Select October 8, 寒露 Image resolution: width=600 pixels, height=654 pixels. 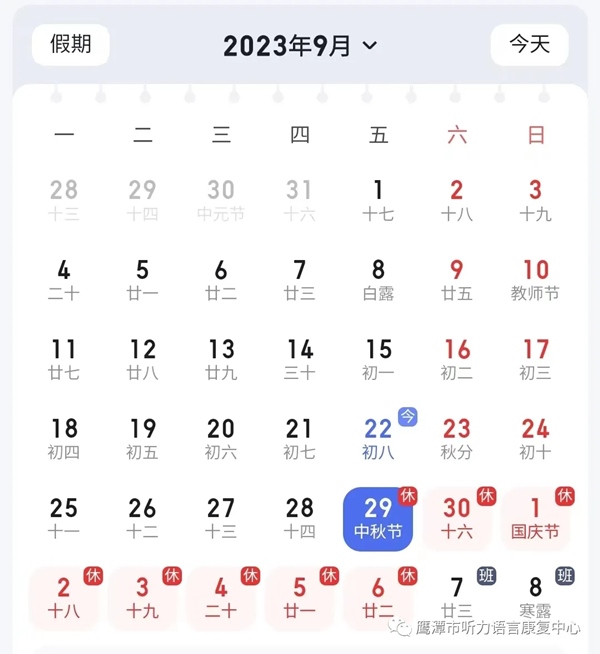[x=536, y=597]
